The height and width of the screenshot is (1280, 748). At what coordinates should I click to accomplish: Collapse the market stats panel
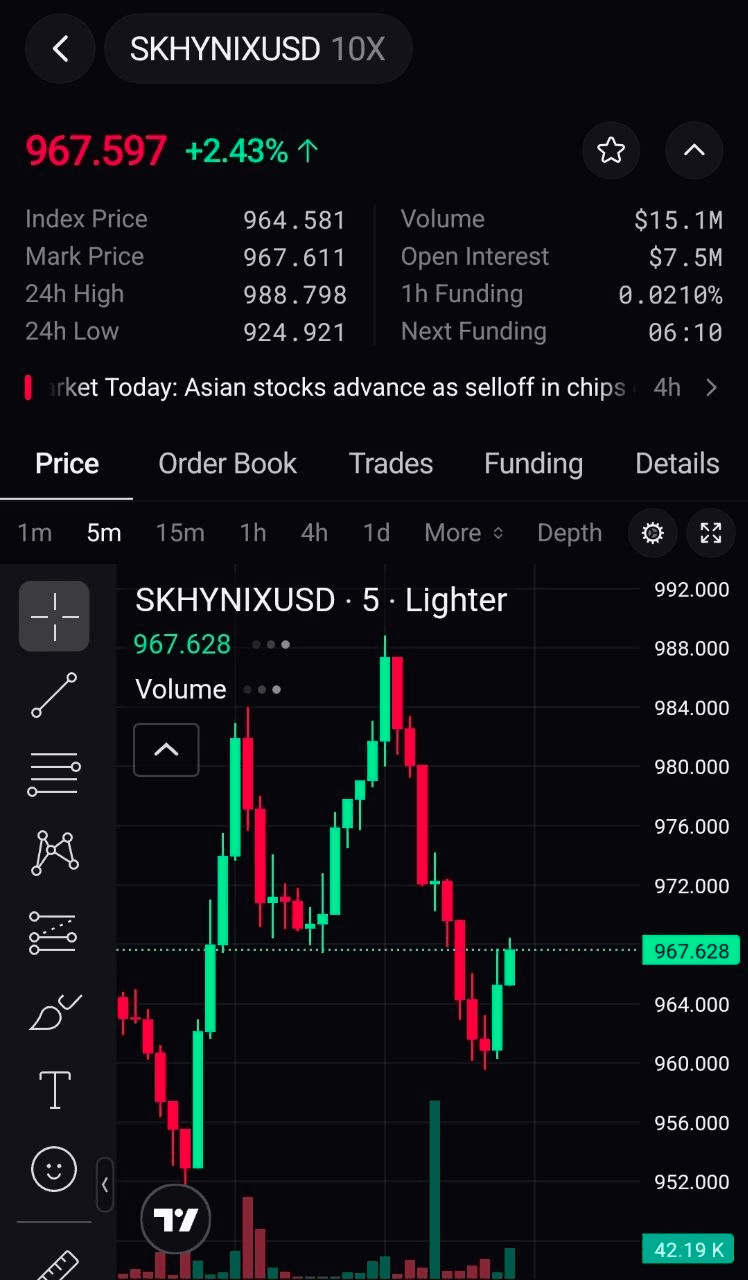click(x=694, y=150)
